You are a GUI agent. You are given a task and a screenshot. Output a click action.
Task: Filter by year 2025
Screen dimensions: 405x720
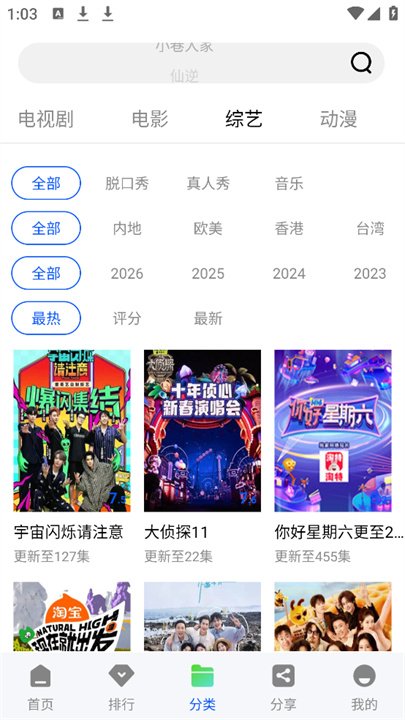tap(208, 274)
